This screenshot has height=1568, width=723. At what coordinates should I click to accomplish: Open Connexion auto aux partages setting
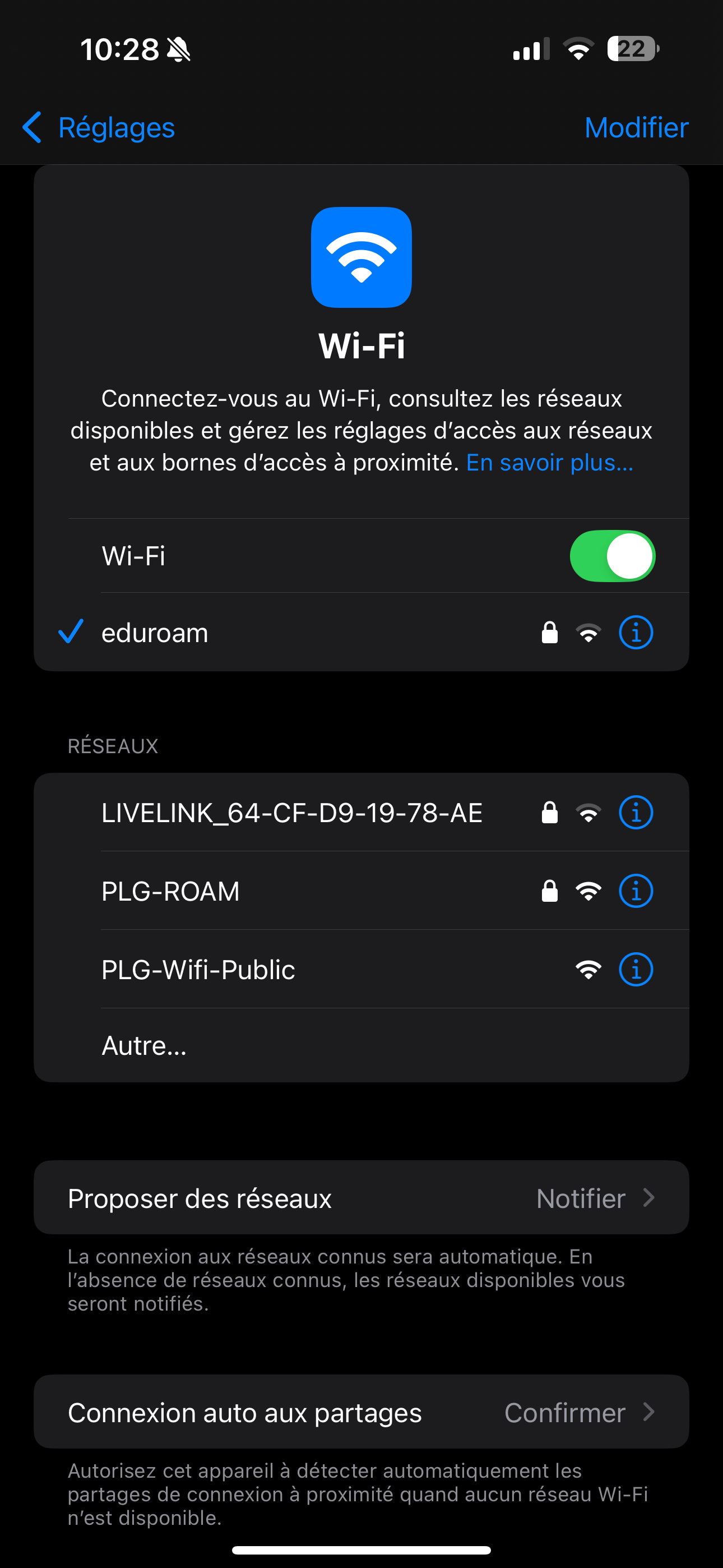tap(361, 1412)
